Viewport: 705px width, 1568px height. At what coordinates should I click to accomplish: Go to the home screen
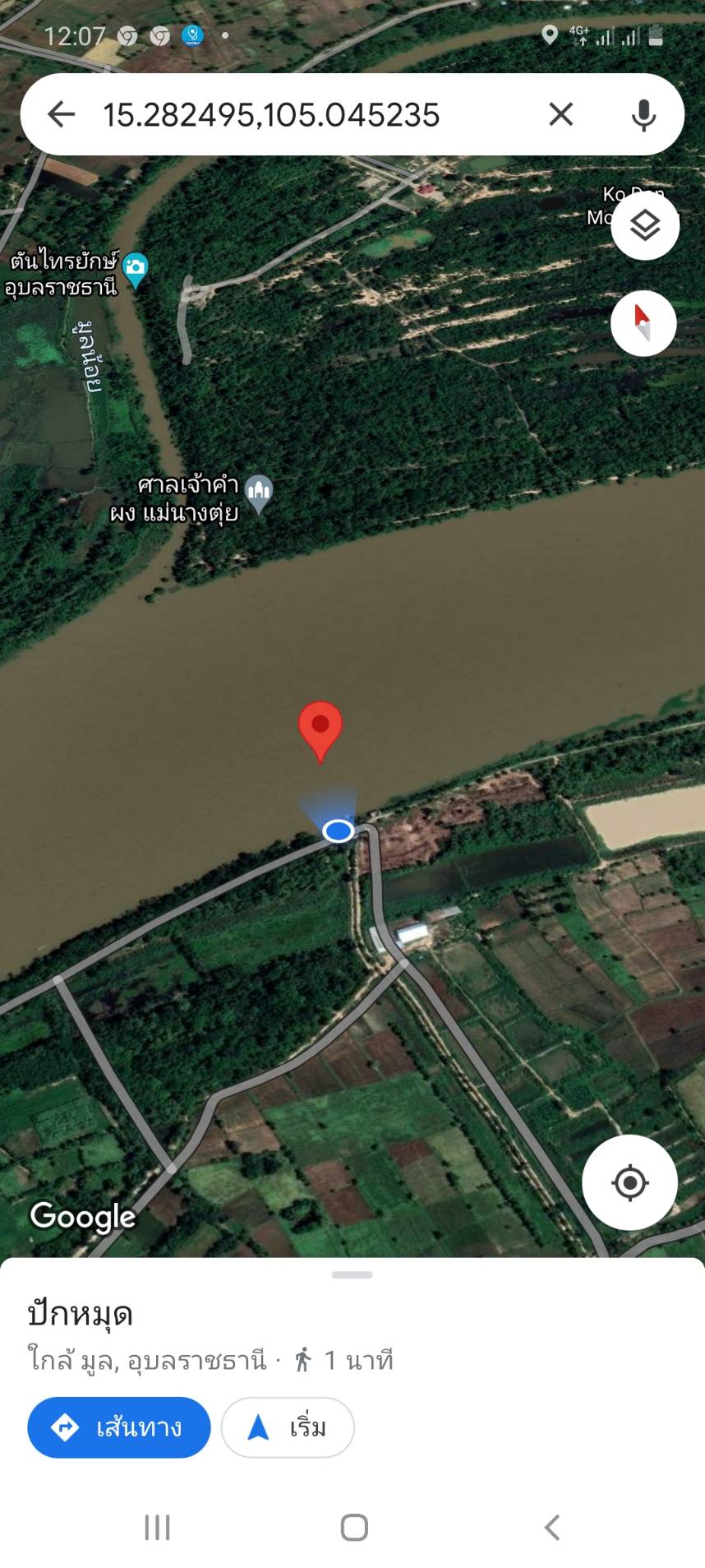[353, 1528]
